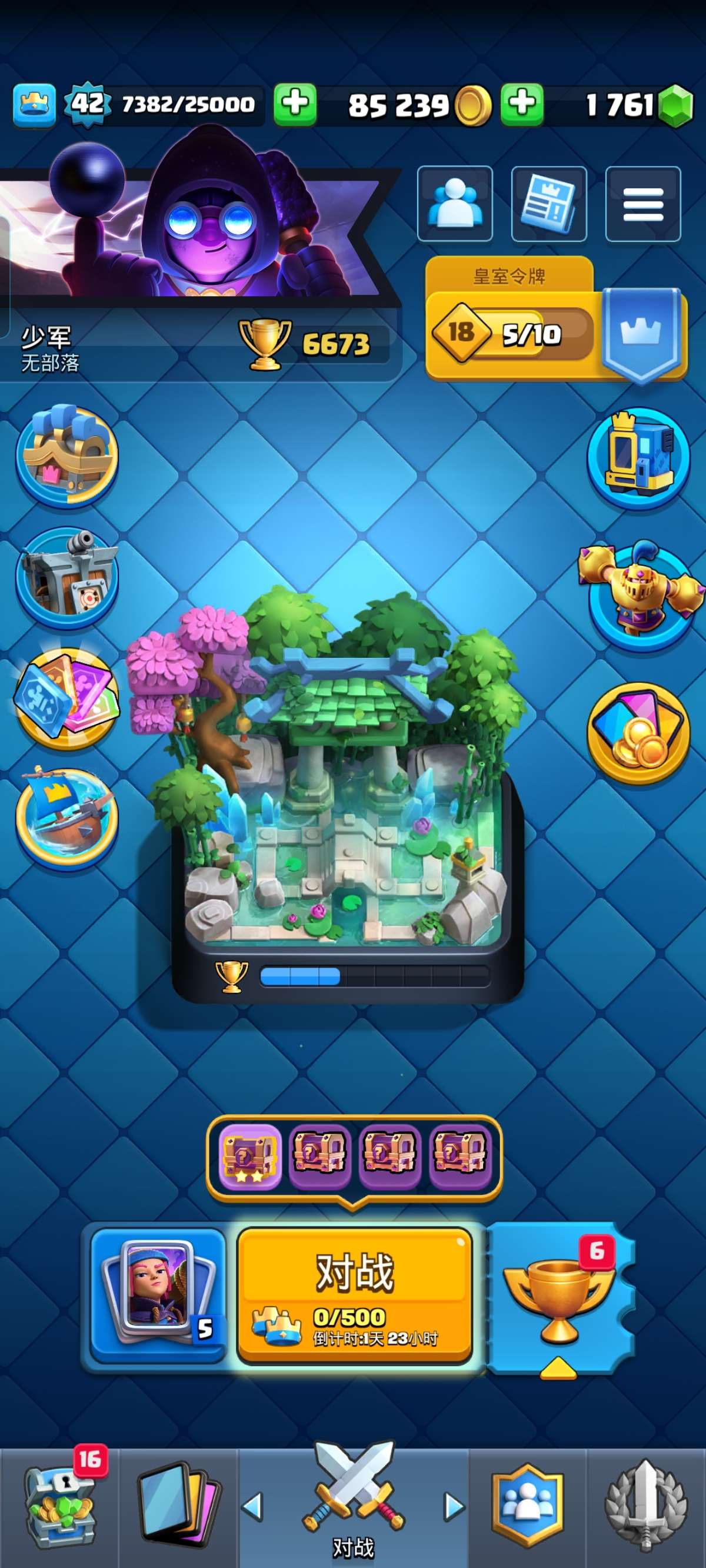
Task: Switch to the shop tab with badge 16
Action: [58, 1504]
